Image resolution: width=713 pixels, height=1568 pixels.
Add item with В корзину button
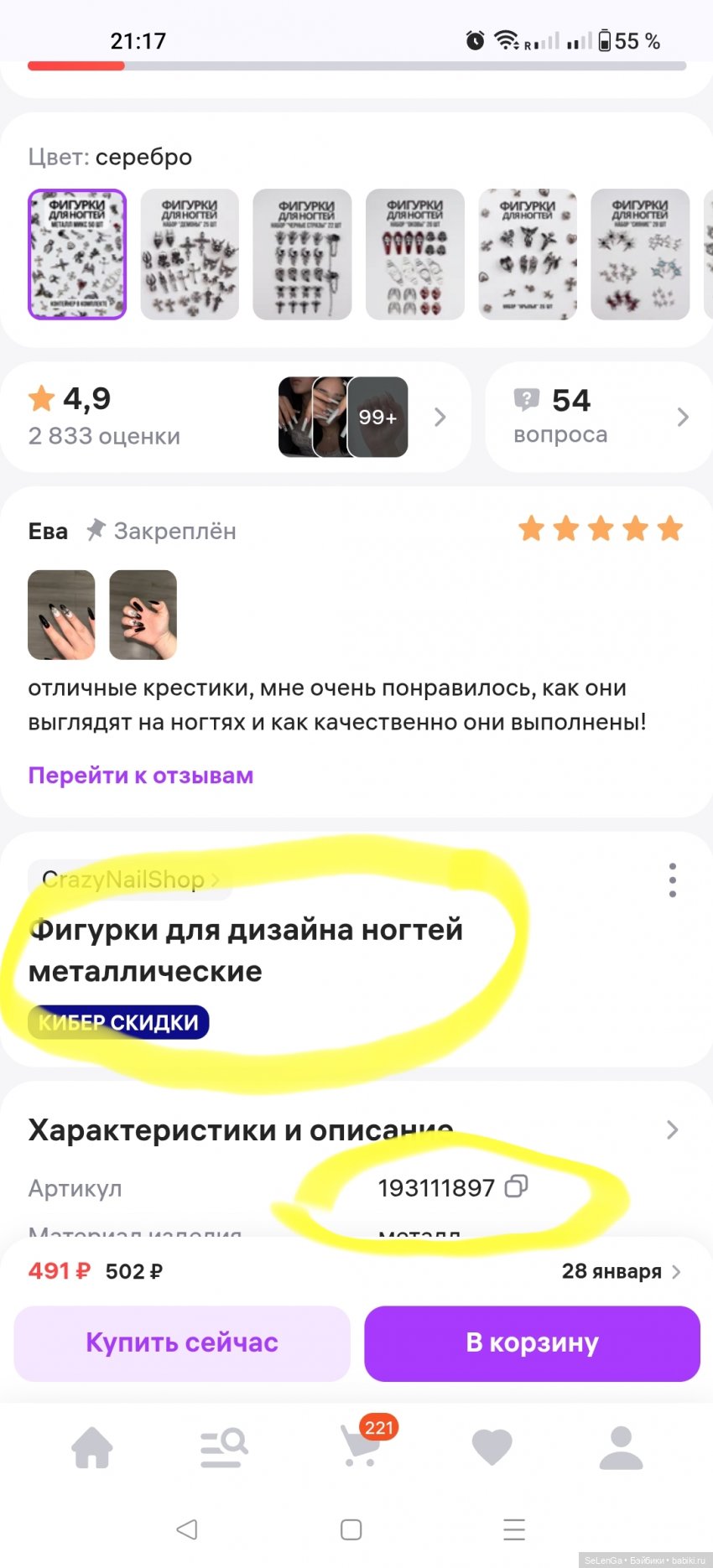(x=532, y=1342)
